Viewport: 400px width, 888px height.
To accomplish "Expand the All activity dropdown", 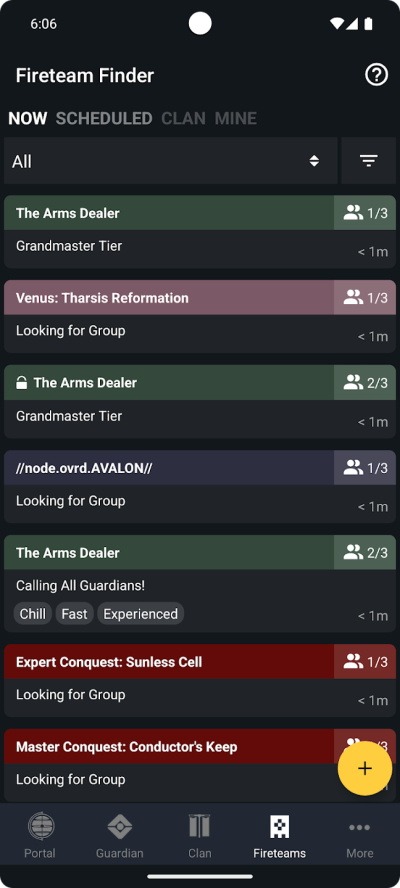I will pyautogui.click(x=171, y=161).
